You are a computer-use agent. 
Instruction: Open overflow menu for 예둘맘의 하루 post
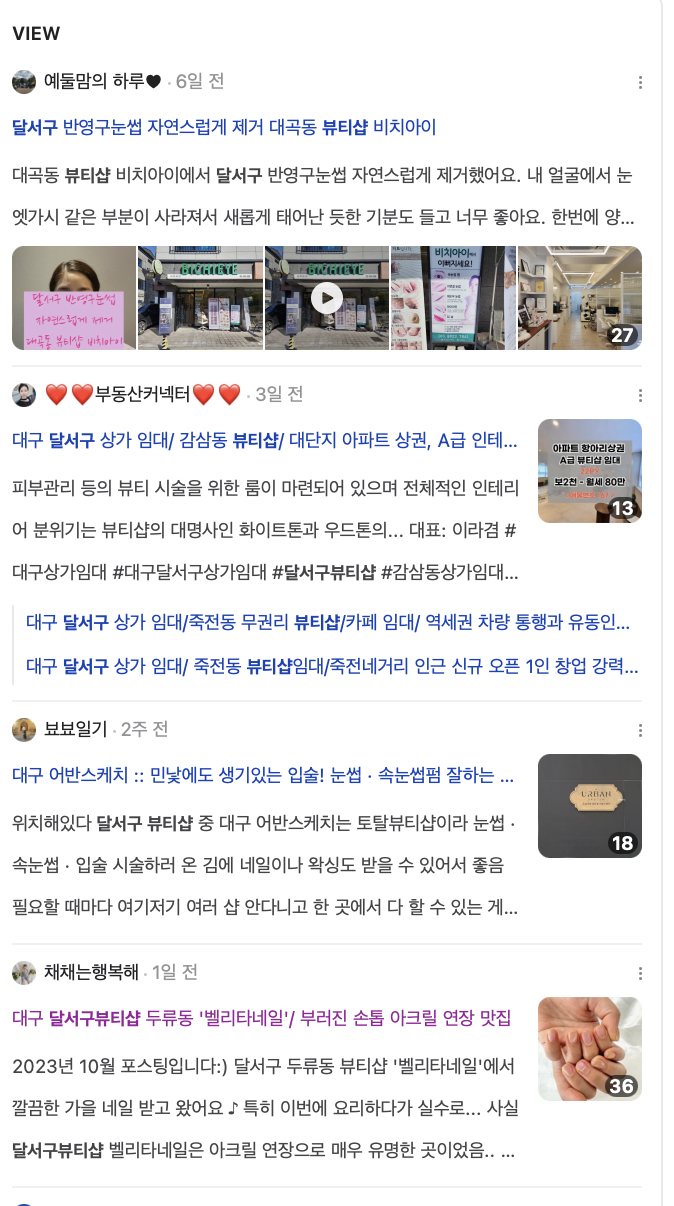click(641, 83)
